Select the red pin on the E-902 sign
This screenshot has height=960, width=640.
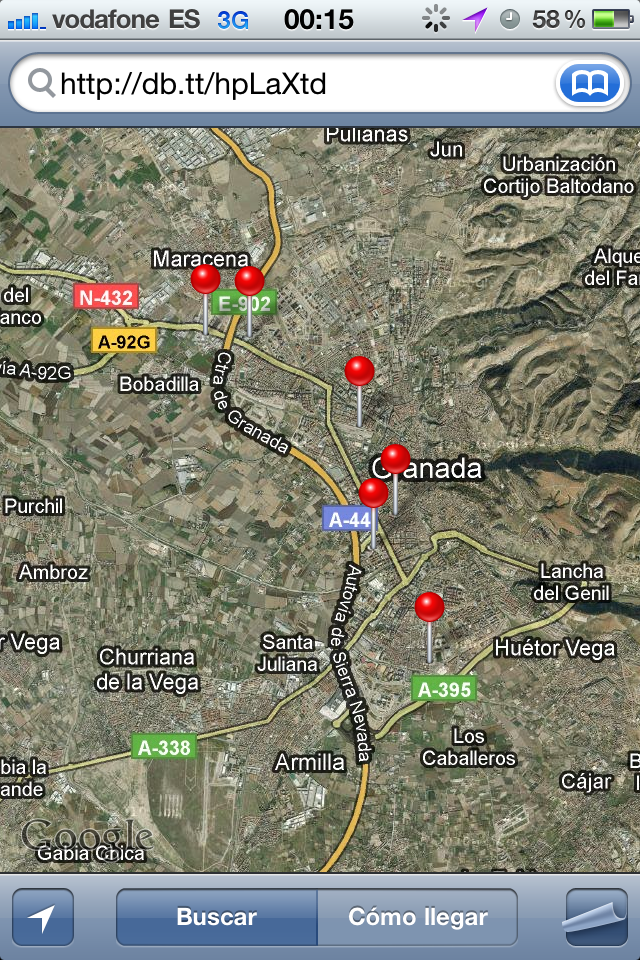tap(249, 281)
